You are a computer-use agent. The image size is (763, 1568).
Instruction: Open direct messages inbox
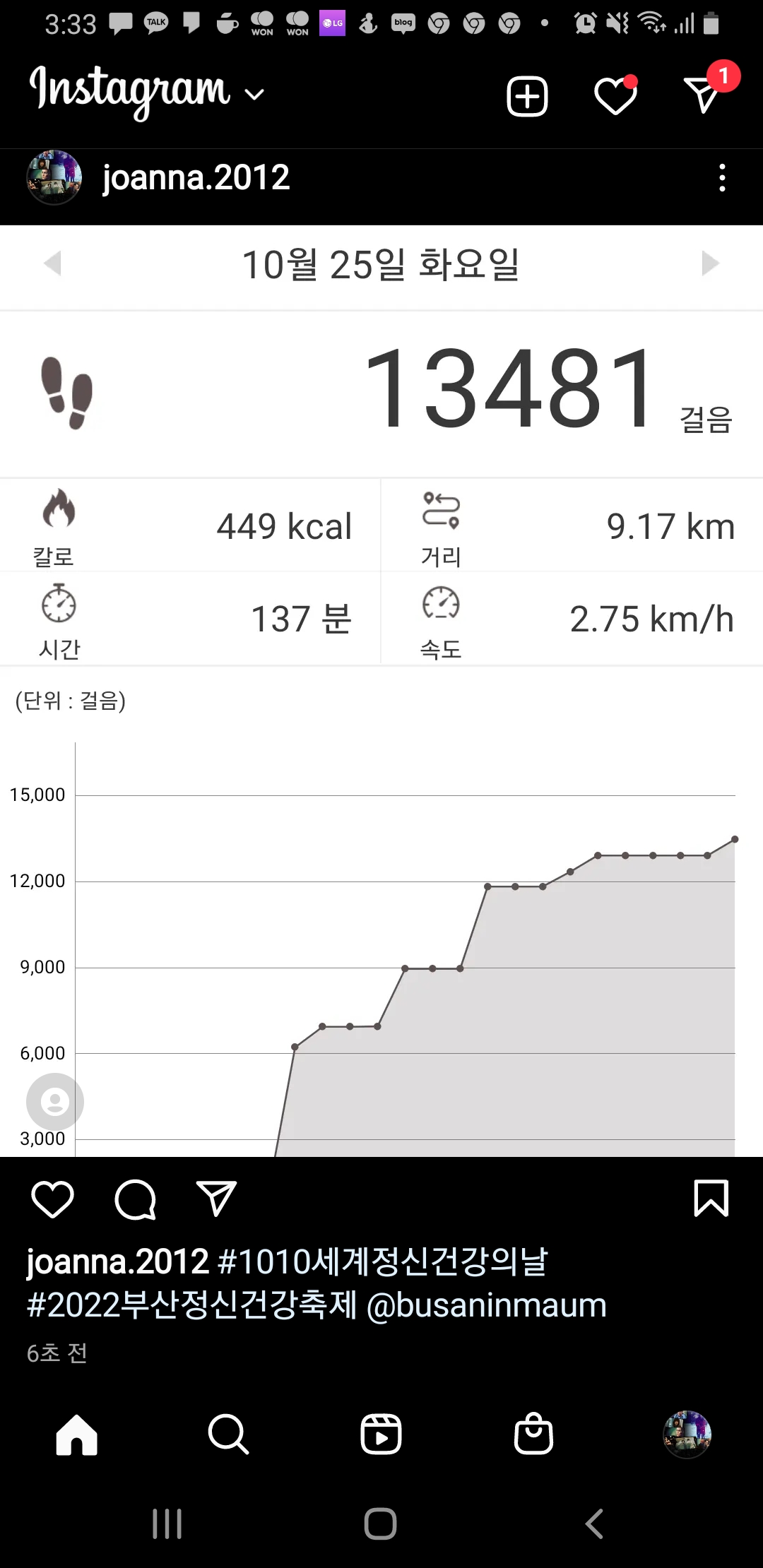click(x=702, y=95)
